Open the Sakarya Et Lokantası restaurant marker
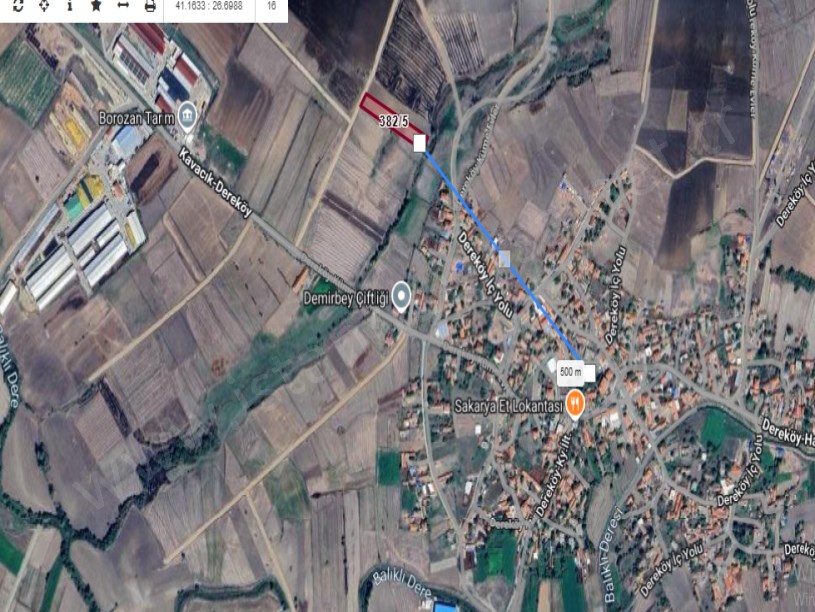The width and height of the screenshot is (815, 612). pos(576,404)
